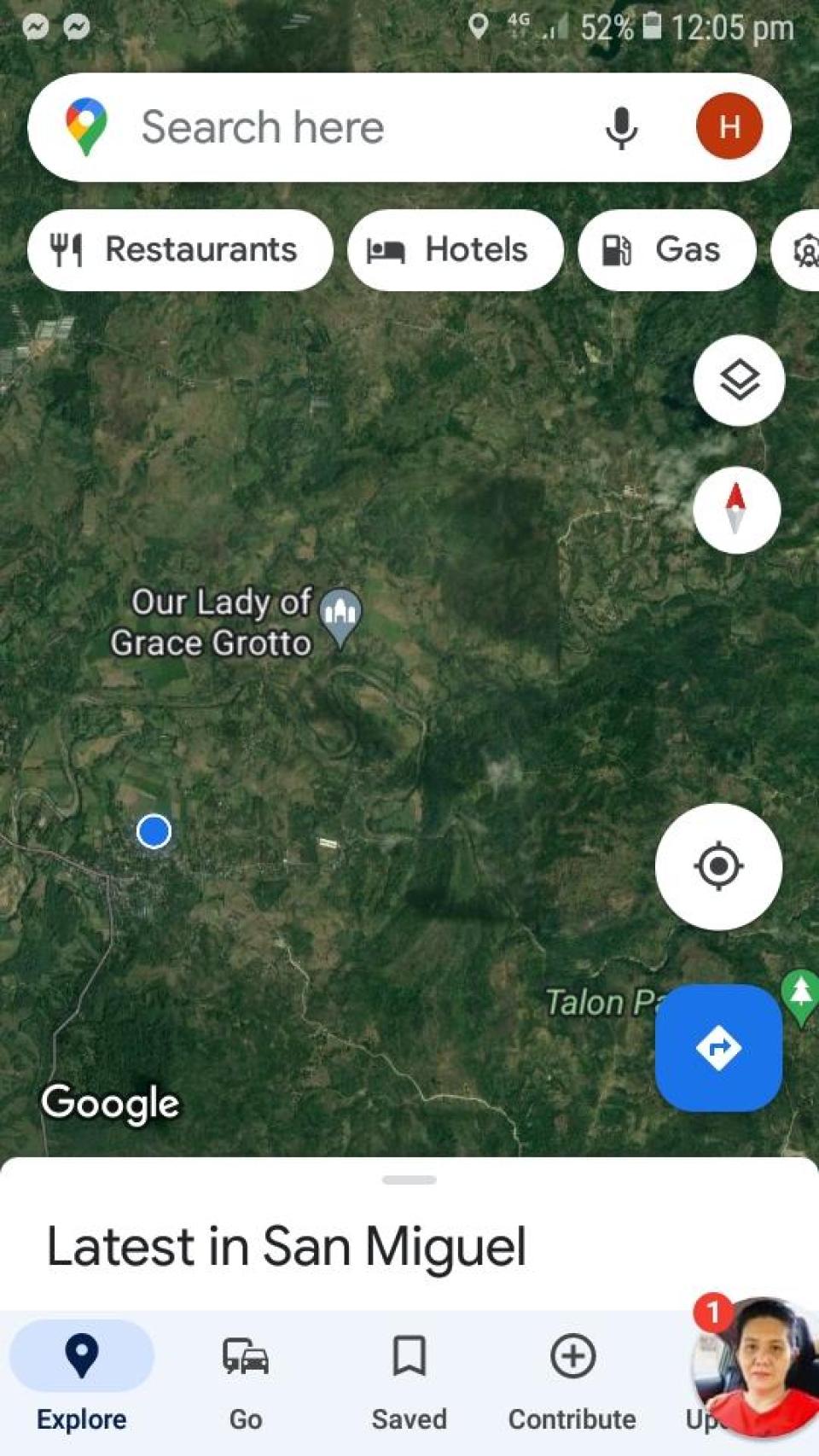819x1456 pixels.
Task: Open Our Lady of Grace Grotto marker
Action: click(x=340, y=614)
